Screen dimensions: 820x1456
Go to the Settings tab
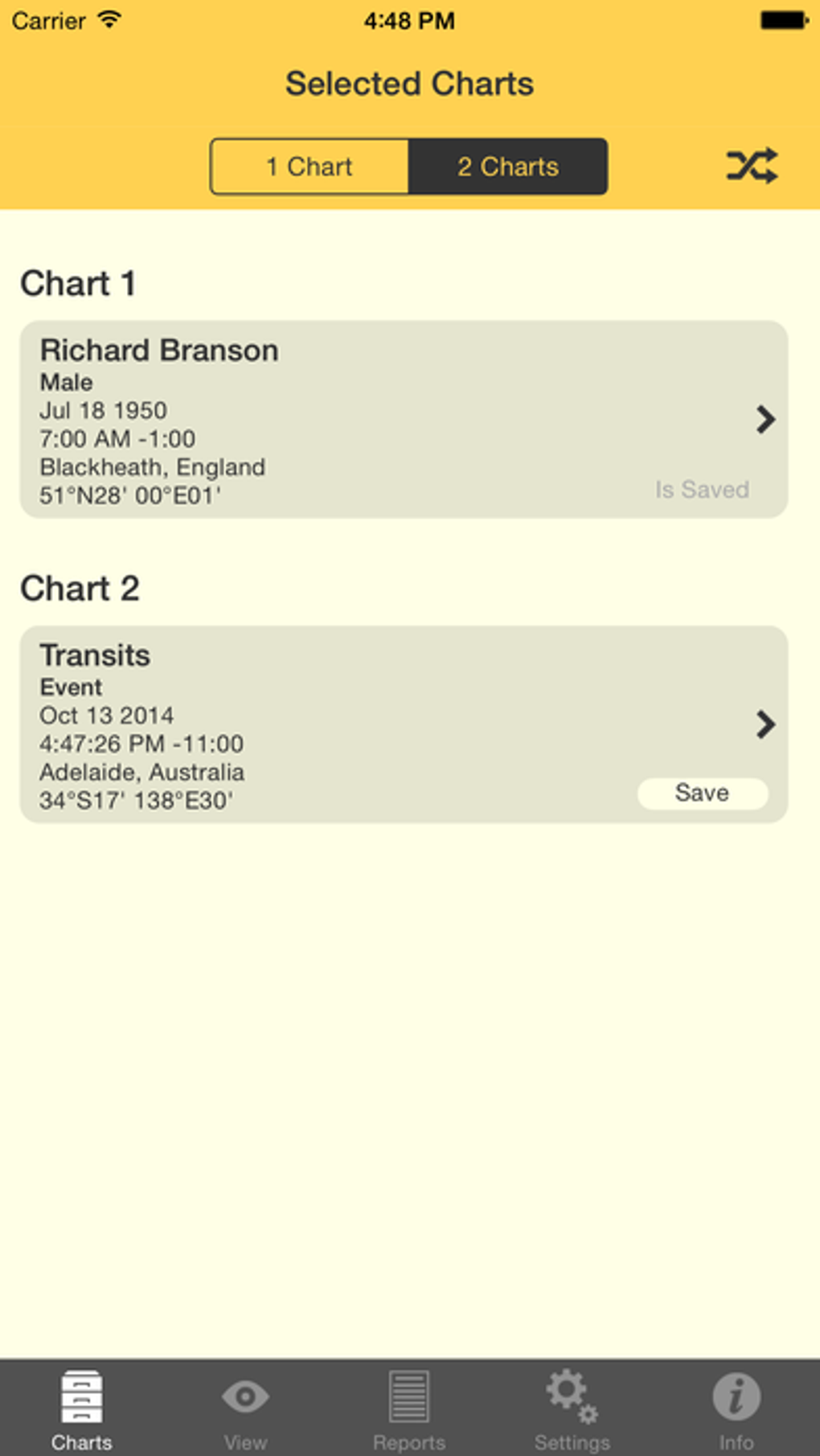(572, 1409)
